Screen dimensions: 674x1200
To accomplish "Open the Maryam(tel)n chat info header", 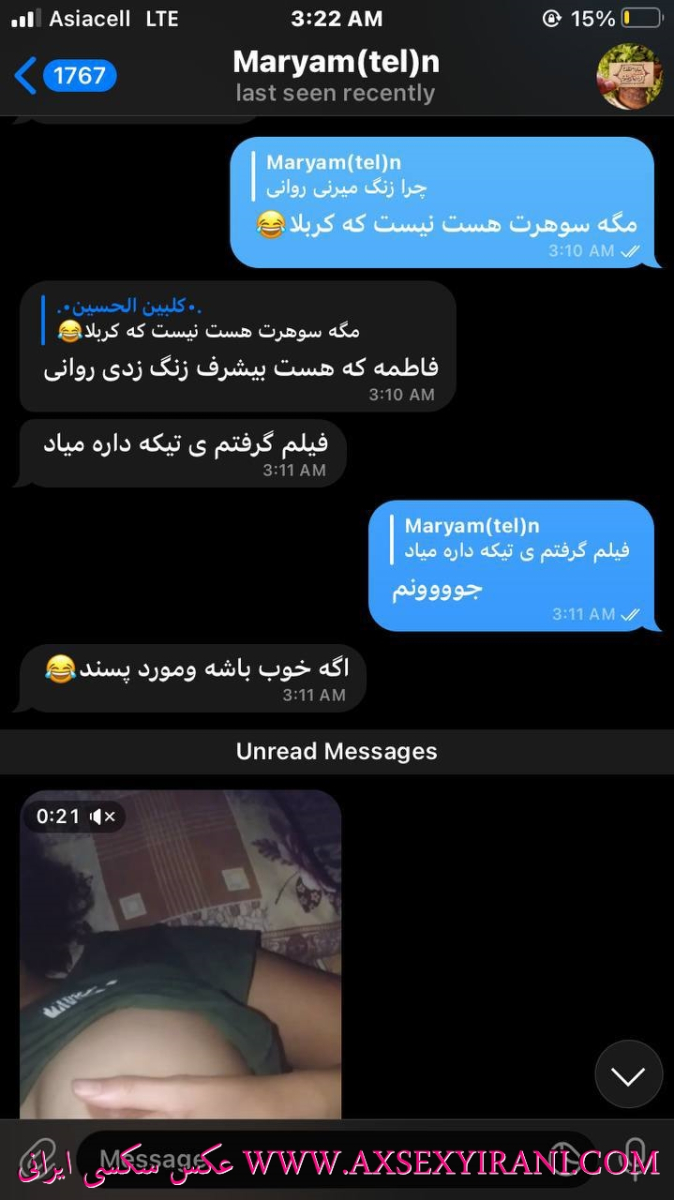I will pyautogui.click(x=336, y=76).
